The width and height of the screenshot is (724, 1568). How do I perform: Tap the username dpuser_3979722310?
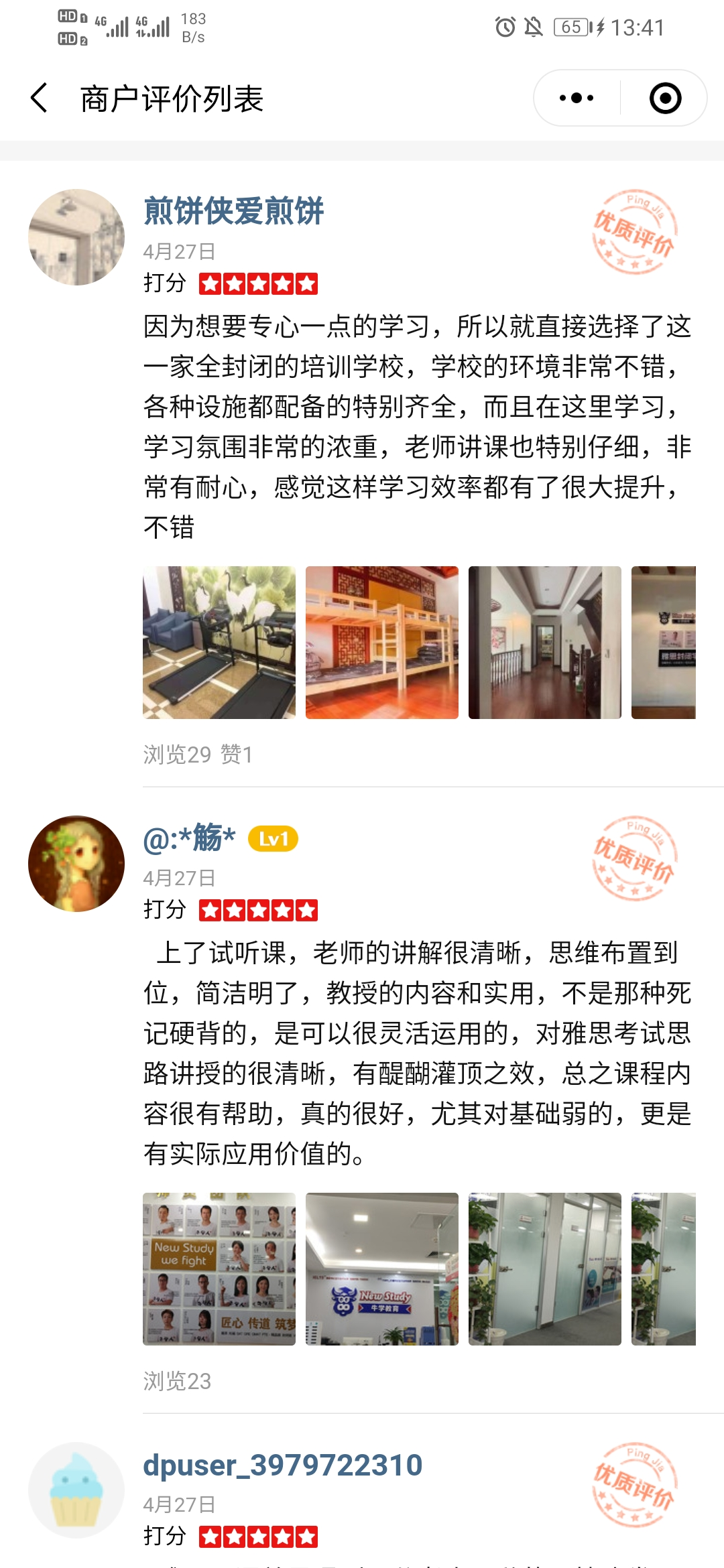pyautogui.click(x=283, y=1465)
